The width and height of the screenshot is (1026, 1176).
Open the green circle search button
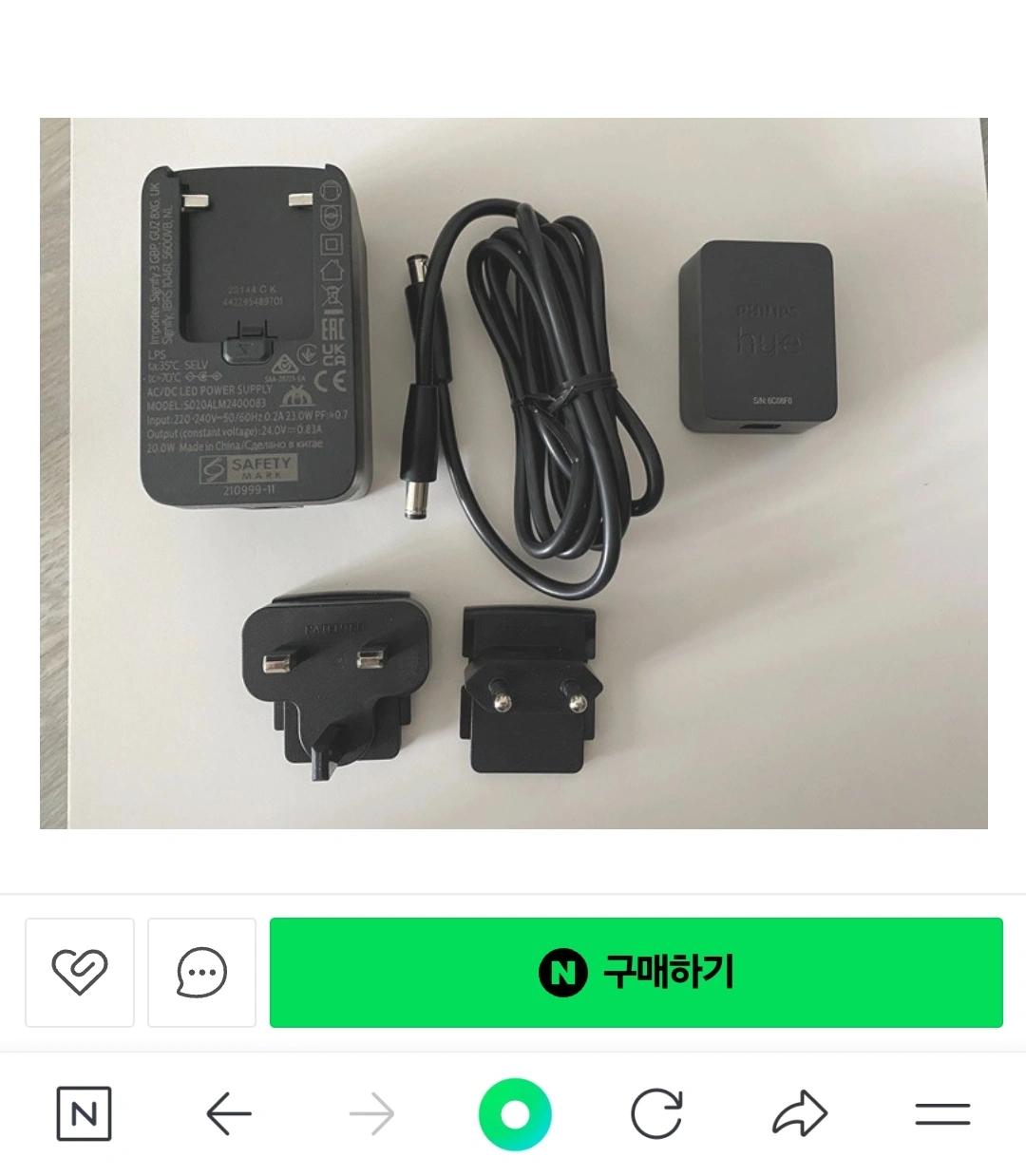(514, 1113)
